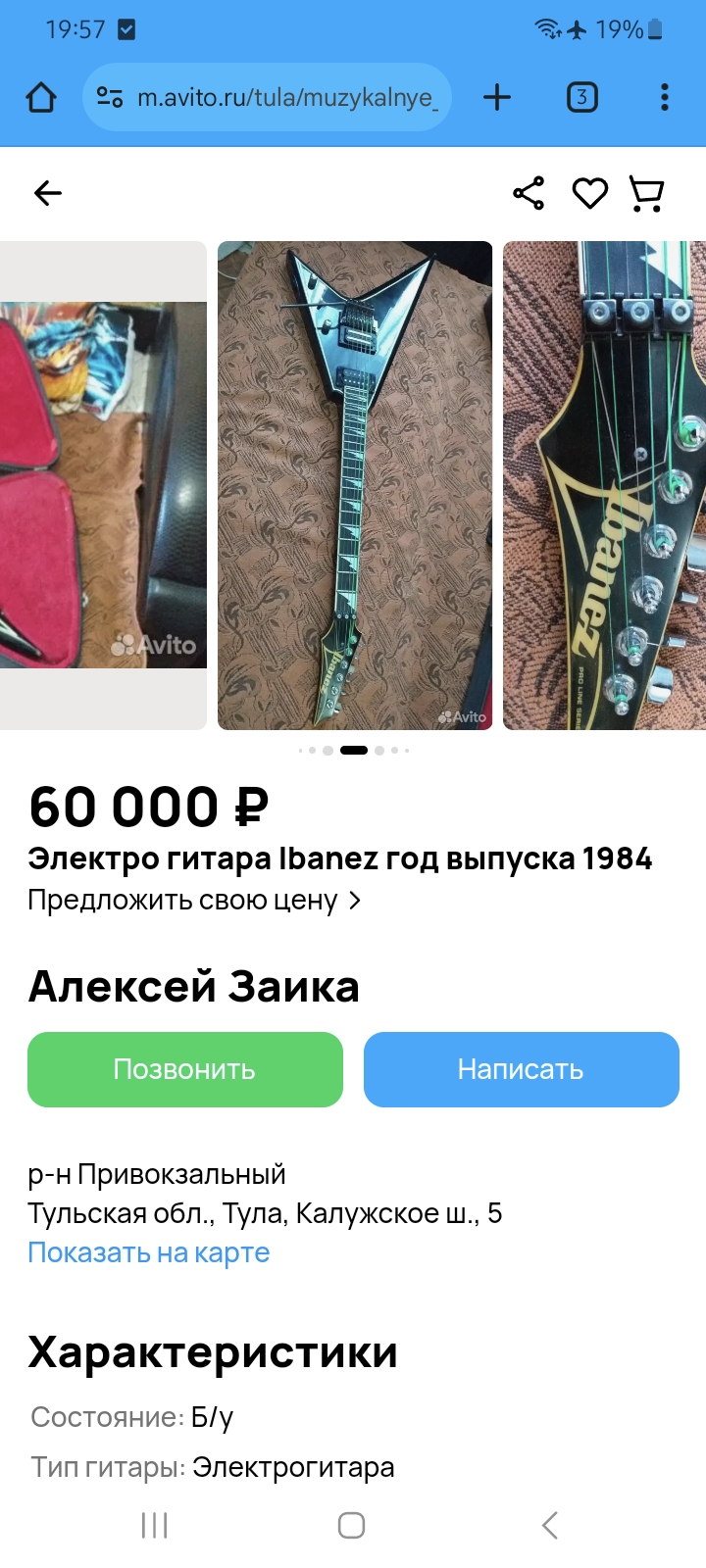706x1568 pixels.
Task: Open recent apps from navigation bar
Action: click(x=155, y=1525)
